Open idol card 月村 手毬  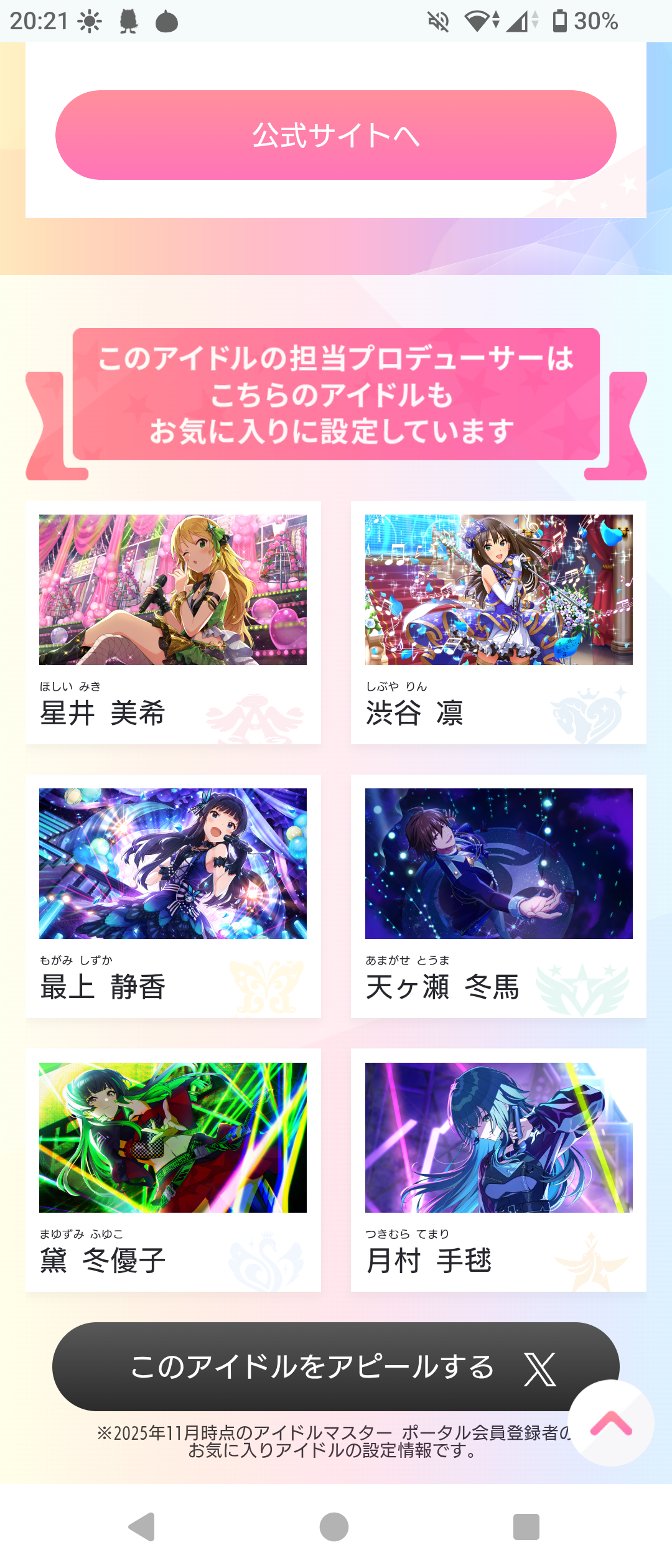click(x=498, y=1170)
